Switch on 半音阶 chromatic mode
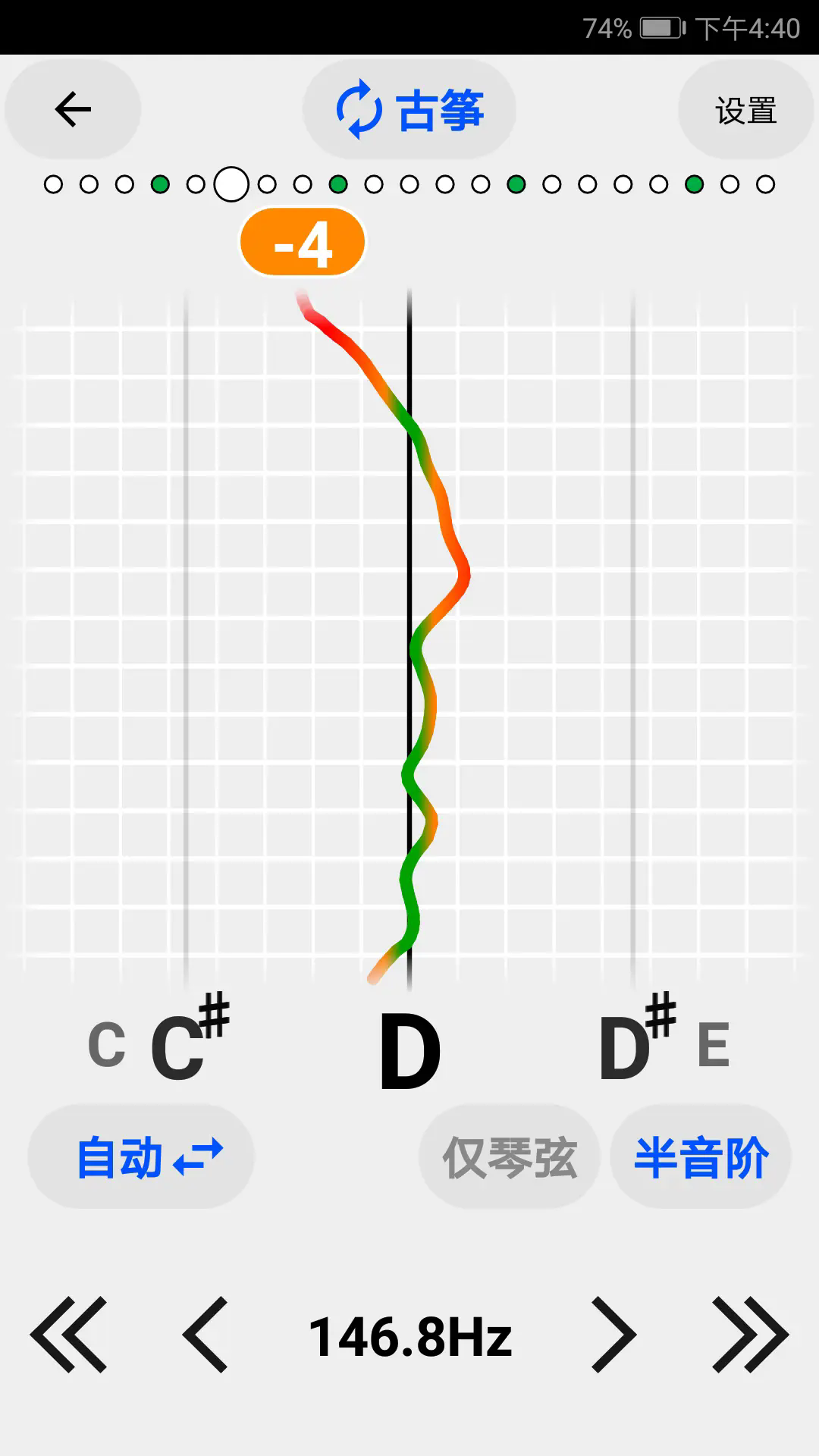Image resolution: width=819 pixels, height=1456 pixels. pos(701,1155)
